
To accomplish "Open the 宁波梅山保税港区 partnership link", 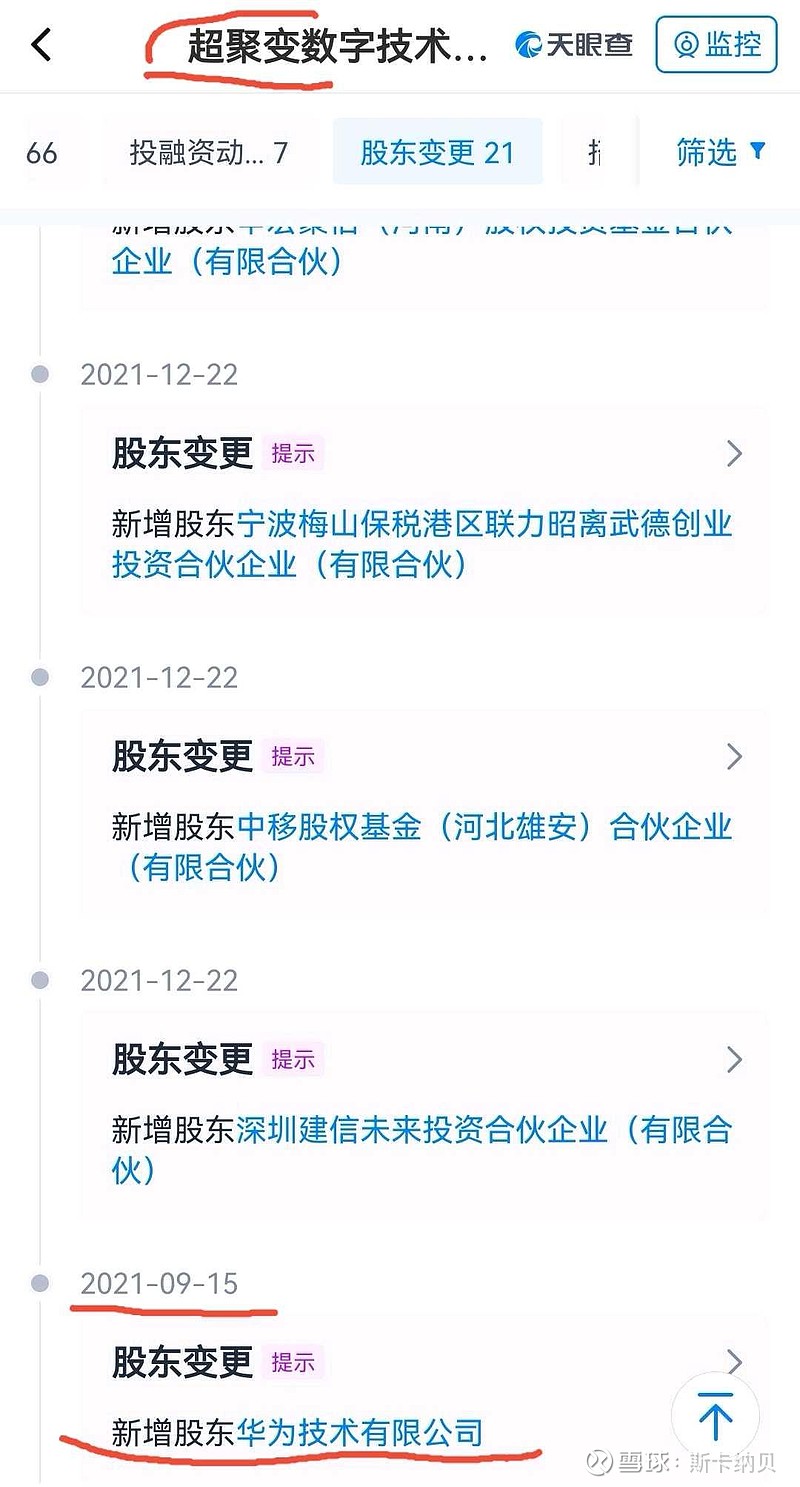I will [480, 523].
